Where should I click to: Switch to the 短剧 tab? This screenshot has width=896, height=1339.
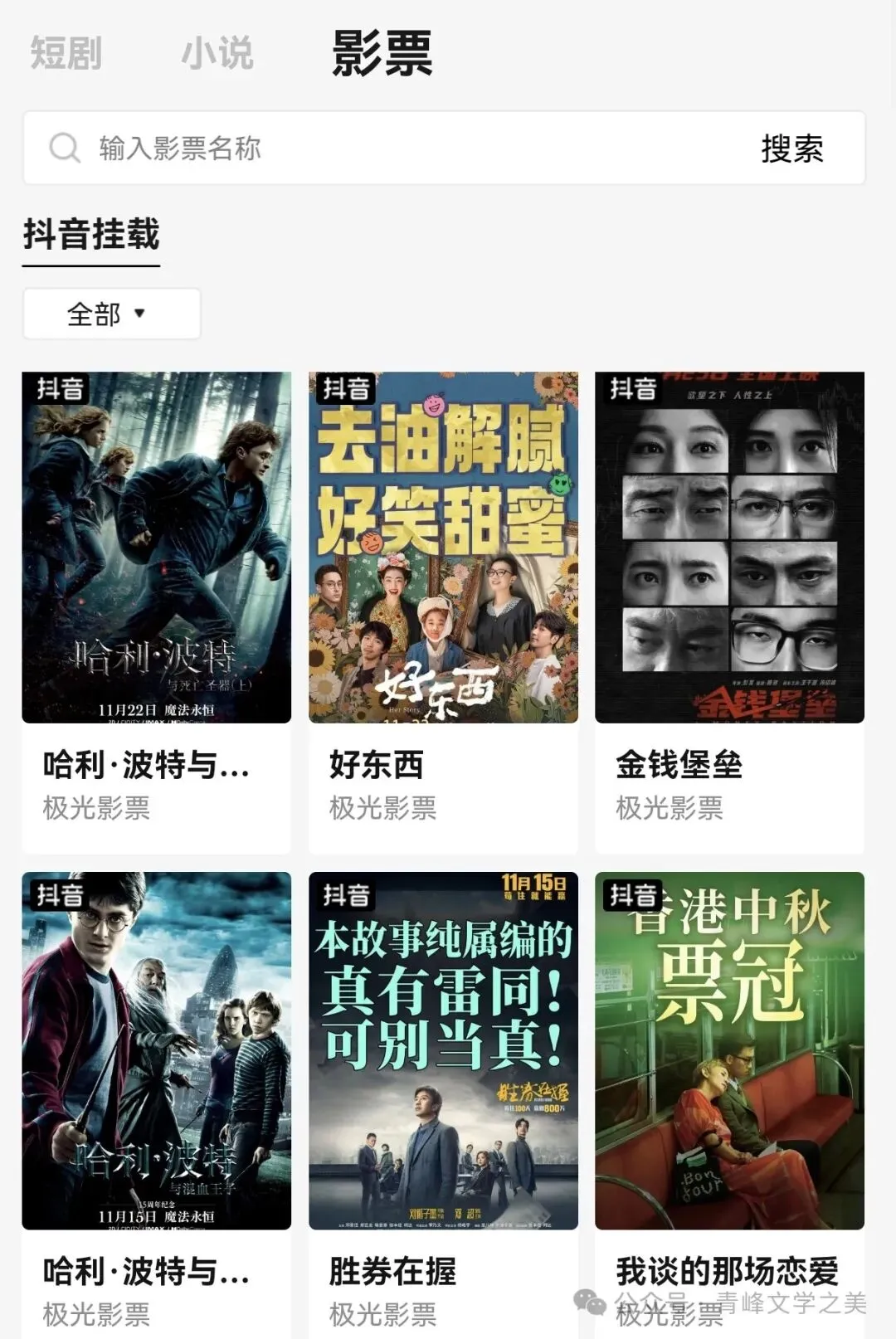(x=66, y=53)
